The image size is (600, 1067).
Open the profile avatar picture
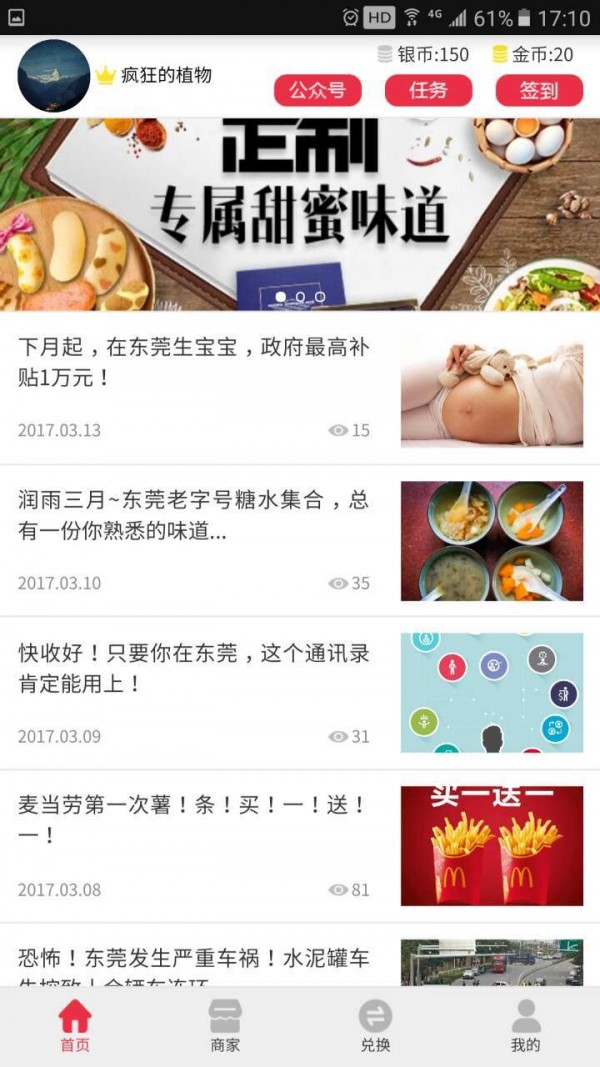(54, 76)
